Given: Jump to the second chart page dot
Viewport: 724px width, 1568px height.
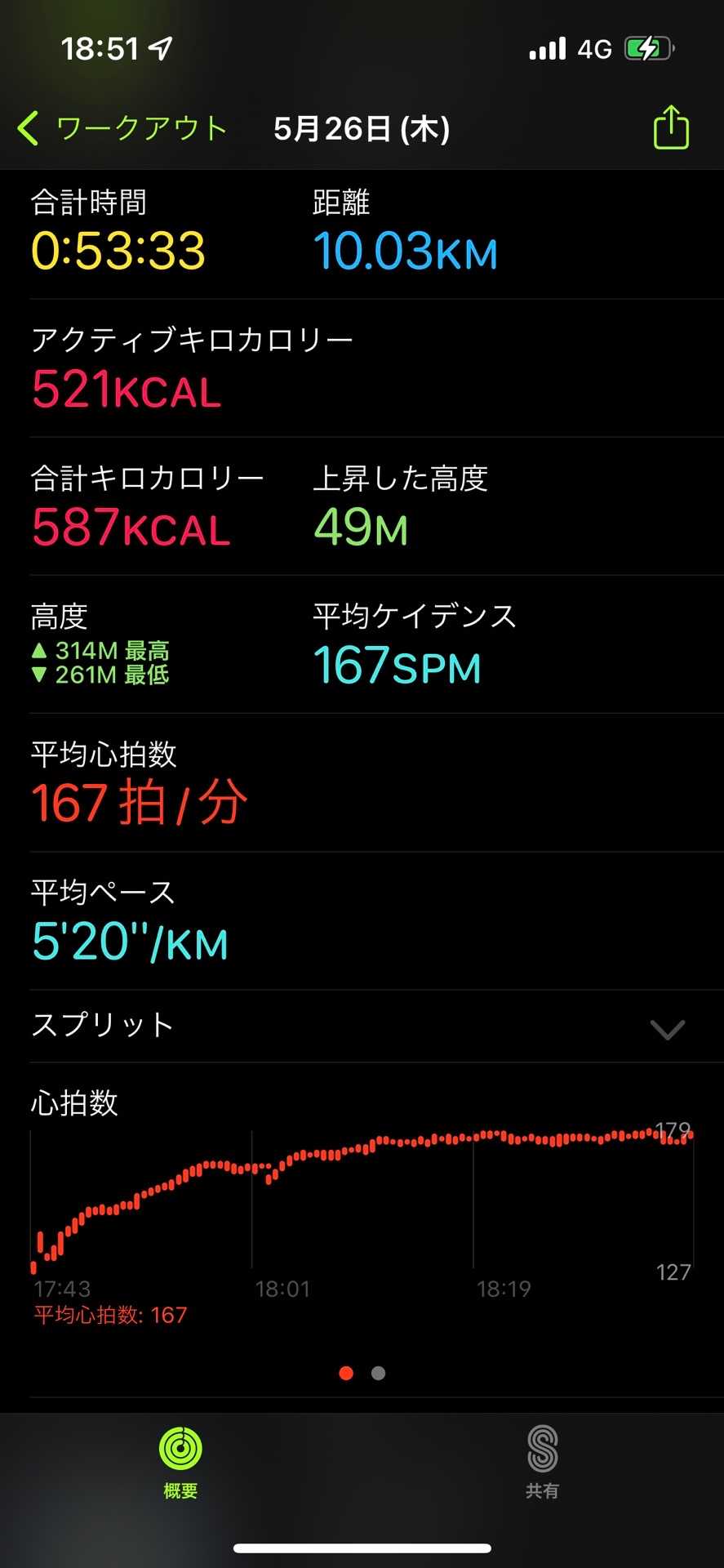Looking at the screenshot, I should (x=378, y=1373).
